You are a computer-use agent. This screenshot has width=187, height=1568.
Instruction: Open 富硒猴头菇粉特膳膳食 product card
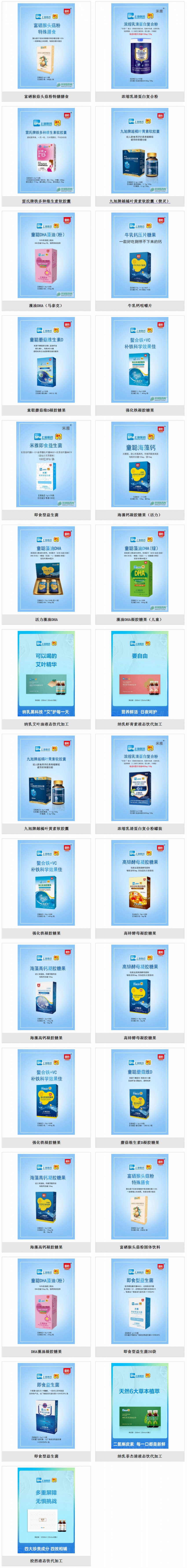[46, 46]
